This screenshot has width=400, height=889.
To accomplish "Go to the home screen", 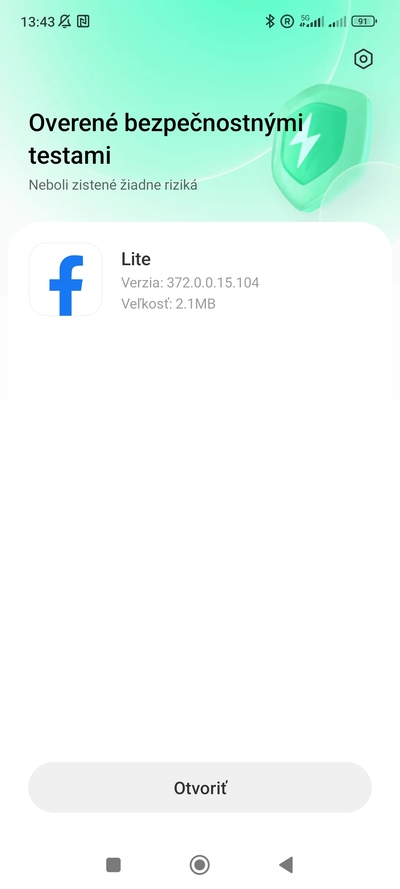I will tap(199, 865).
